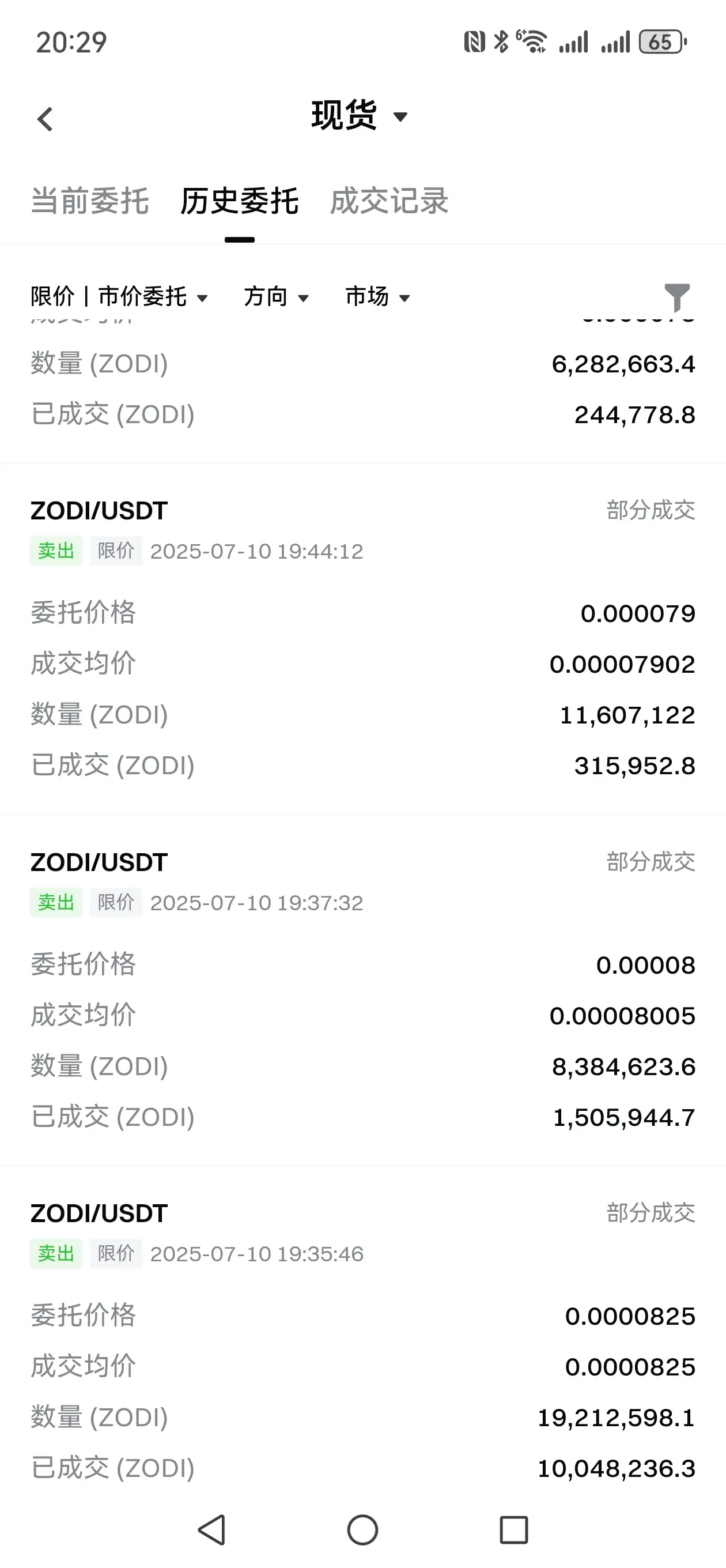Tap the system home button
This screenshot has height=1568, width=726.
362,1529
